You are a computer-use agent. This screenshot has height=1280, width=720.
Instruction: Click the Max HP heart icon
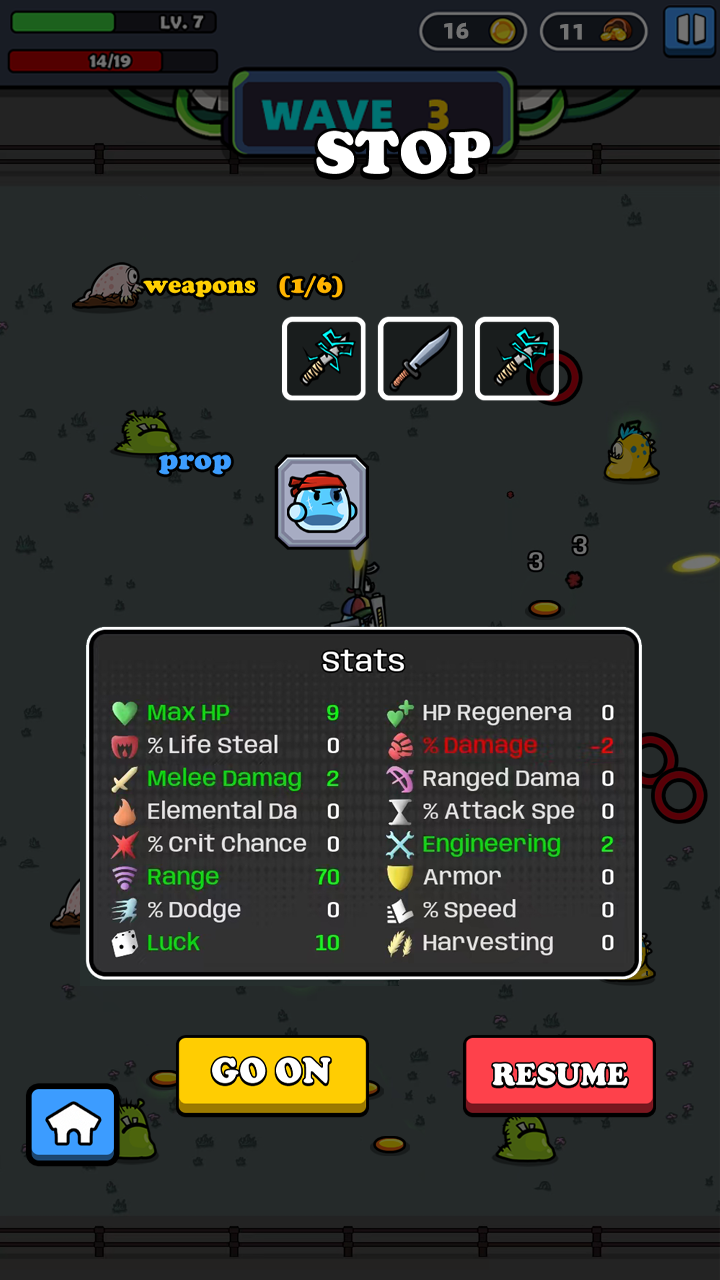point(124,712)
